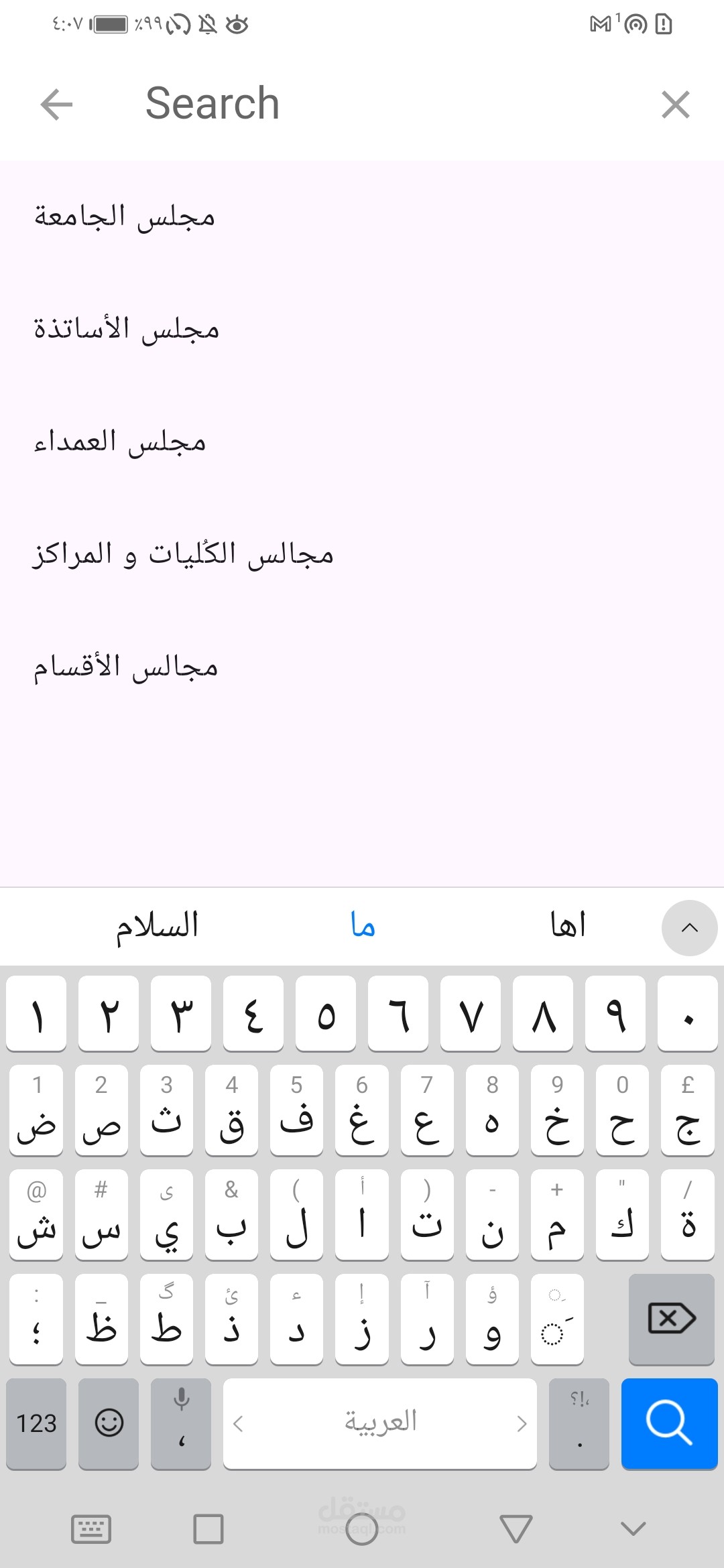Hit the keyboard backspace key
The height and width of the screenshot is (1568, 724).
(672, 1319)
